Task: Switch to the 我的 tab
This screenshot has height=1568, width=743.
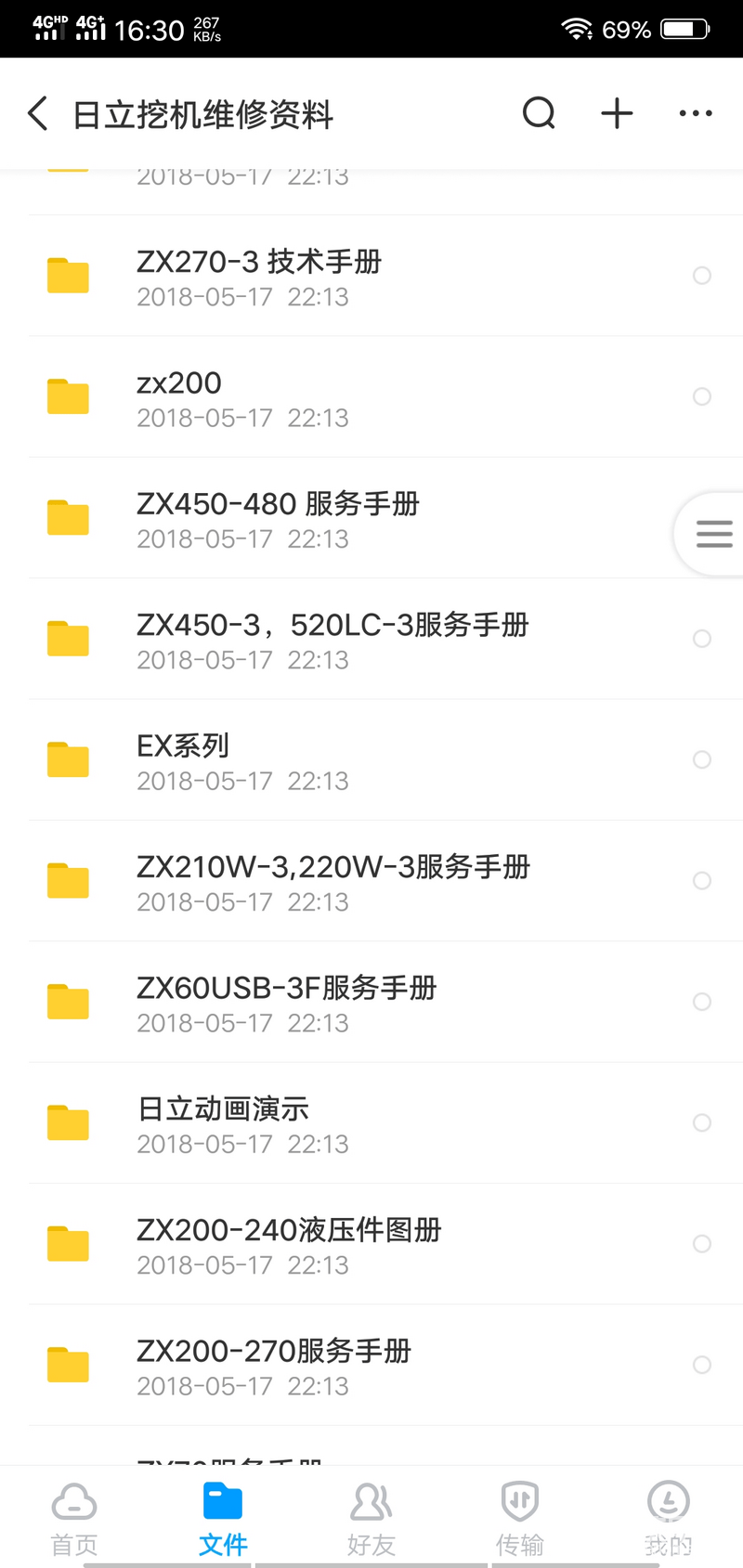Action: pyautogui.click(x=669, y=1519)
